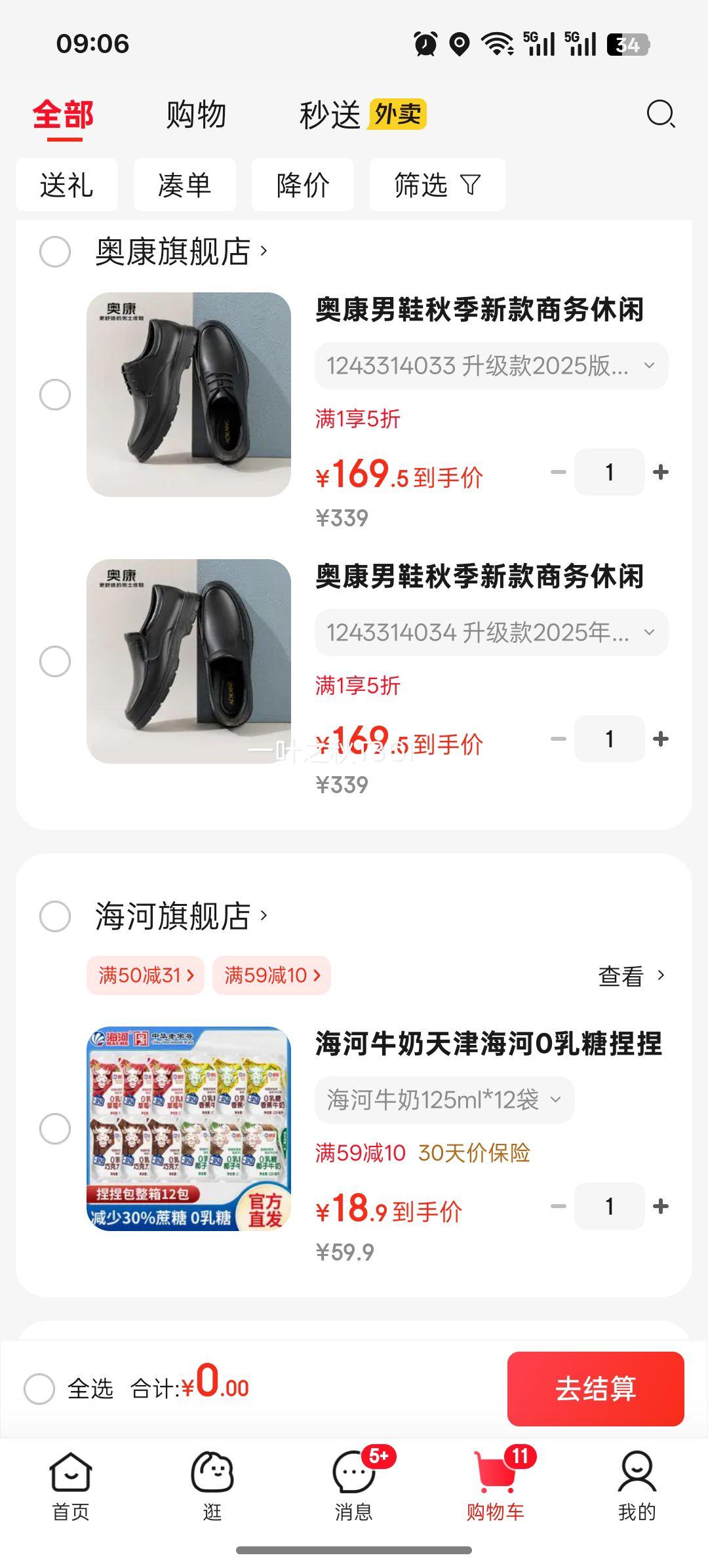
Task: Tap 去结算 to check out
Action: coord(595,1388)
